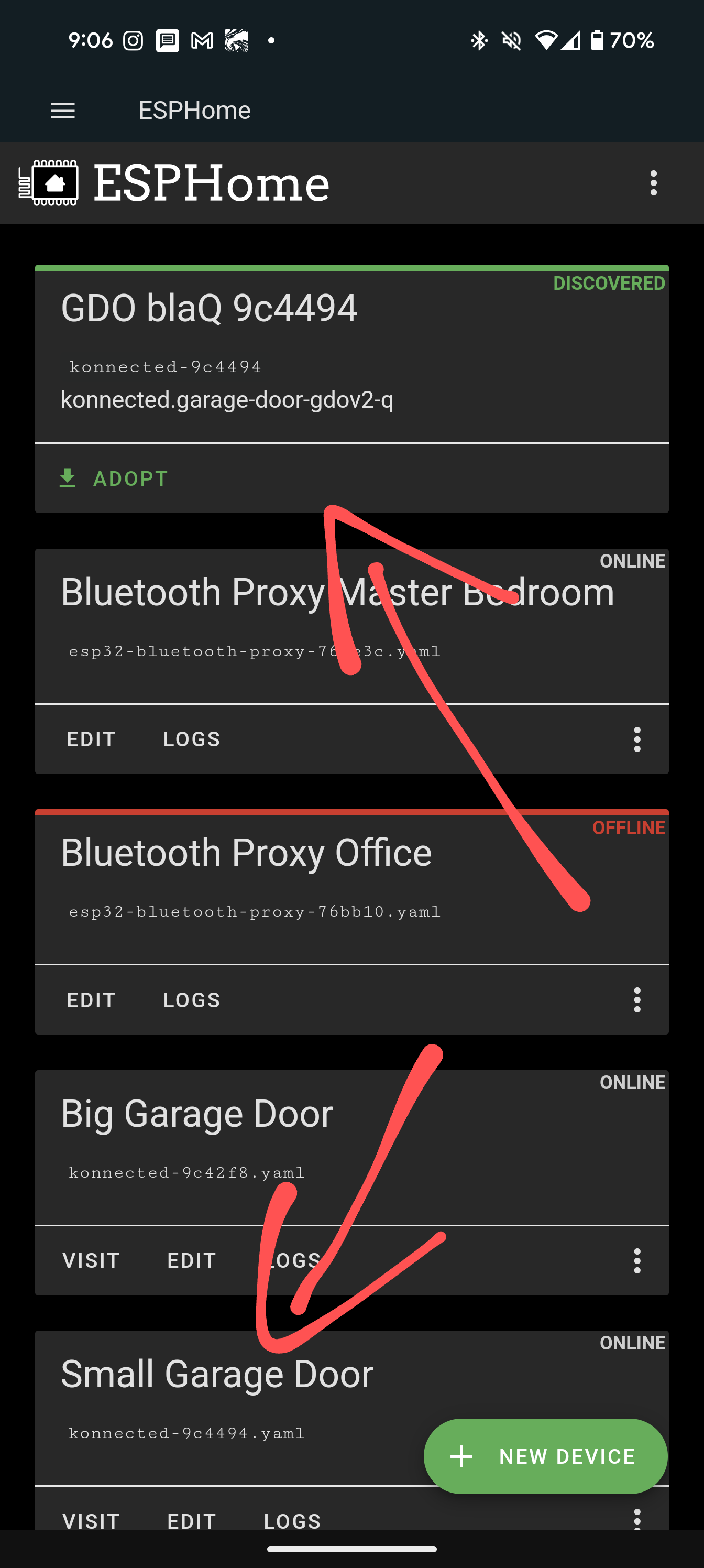Screen dimensions: 704x1568
Task: View logs for Small Garage Door
Action: tap(292, 1520)
